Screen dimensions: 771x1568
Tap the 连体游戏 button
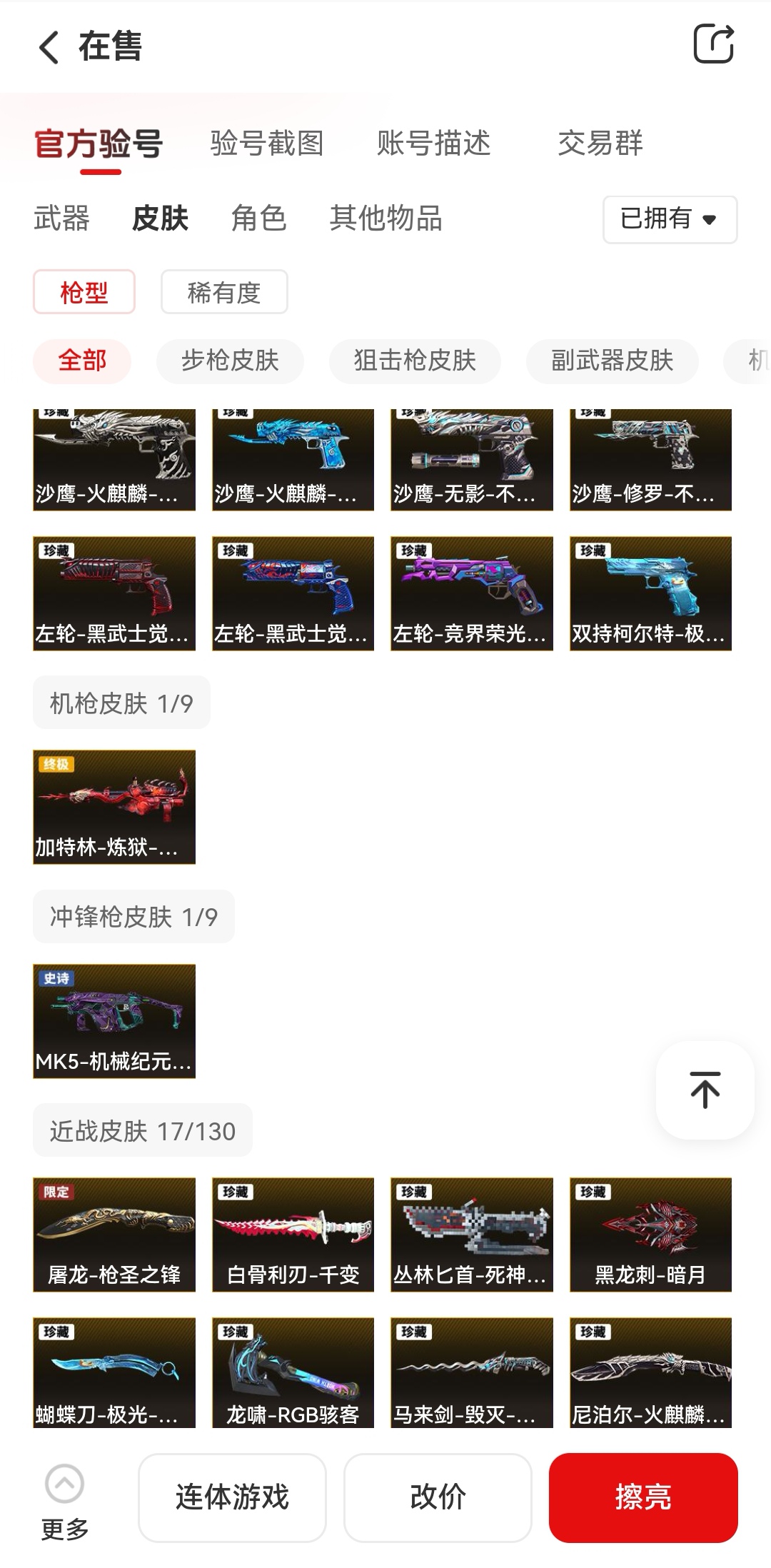232,1497
